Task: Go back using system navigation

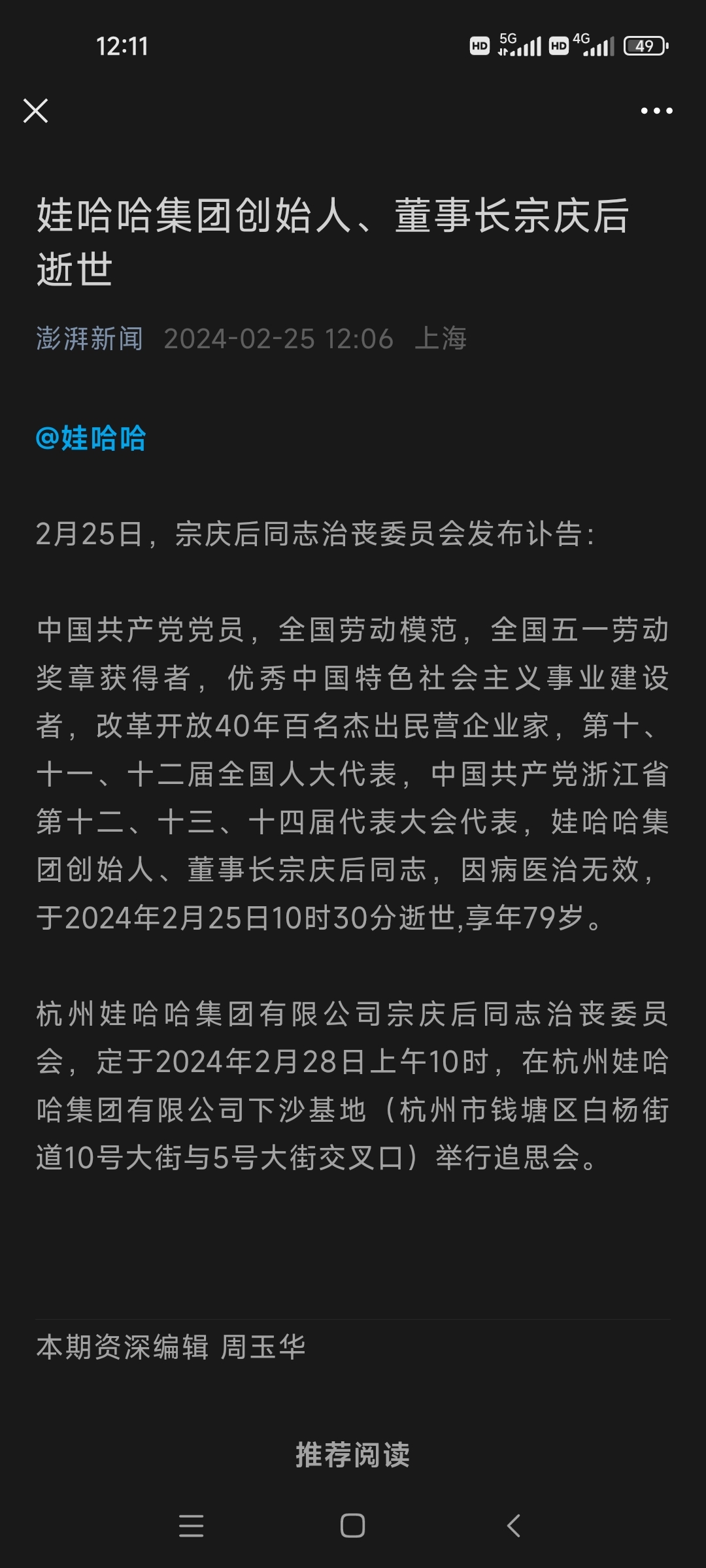Action: point(514,1526)
